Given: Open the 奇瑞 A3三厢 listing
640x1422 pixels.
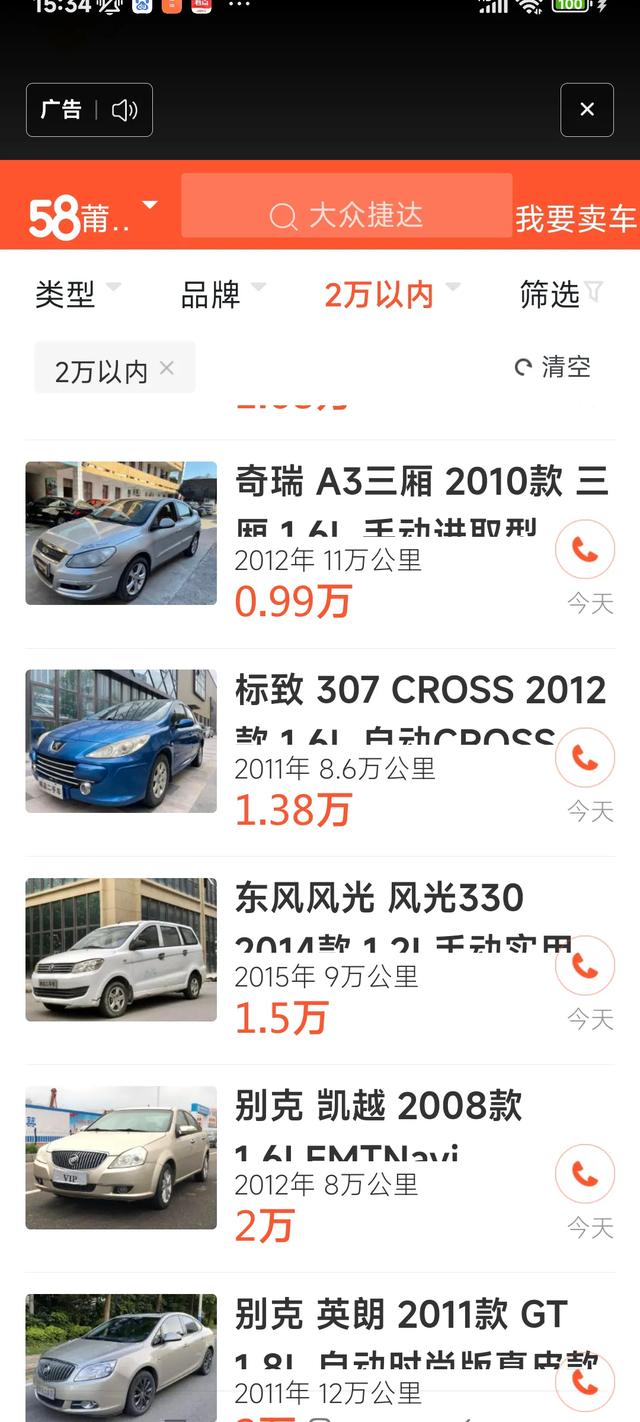Looking at the screenshot, I should pyautogui.click(x=380, y=483).
